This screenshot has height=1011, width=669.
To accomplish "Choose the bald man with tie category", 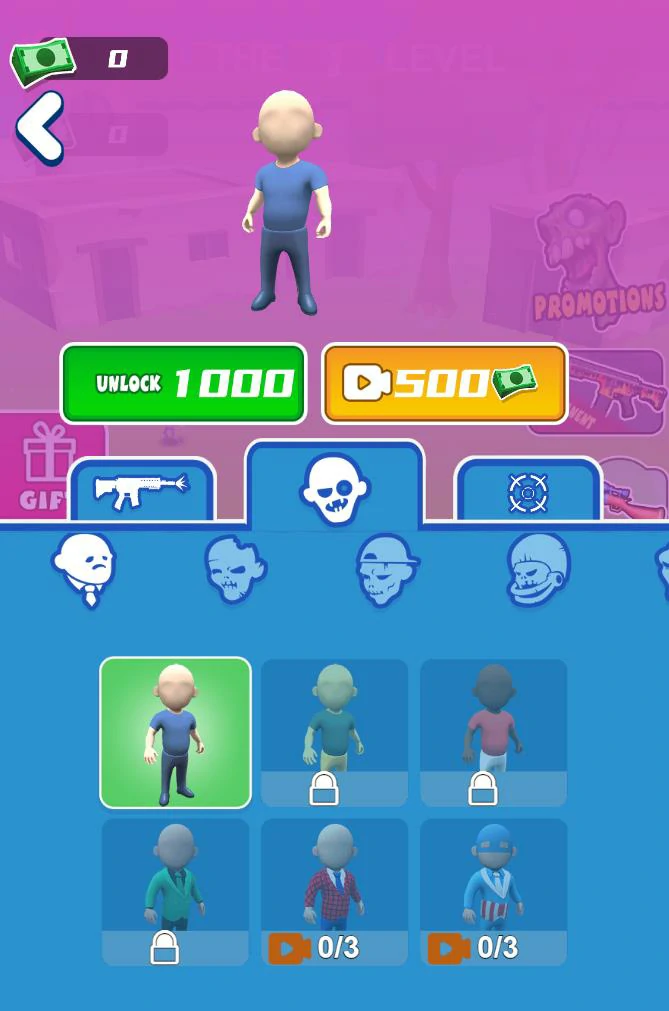I will (x=85, y=568).
